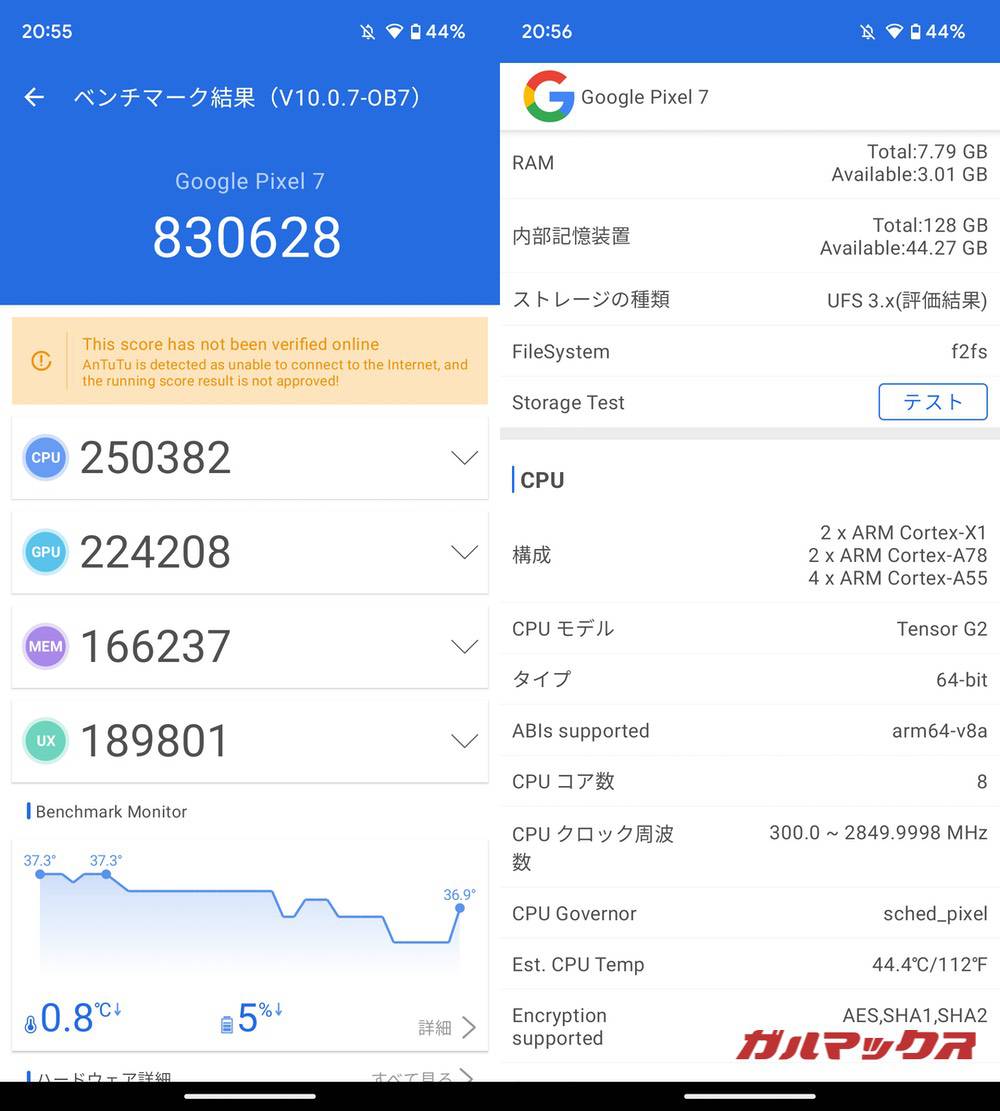Select the GPU circle badge
The width and height of the screenshot is (1000, 1111).
tap(45, 551)
